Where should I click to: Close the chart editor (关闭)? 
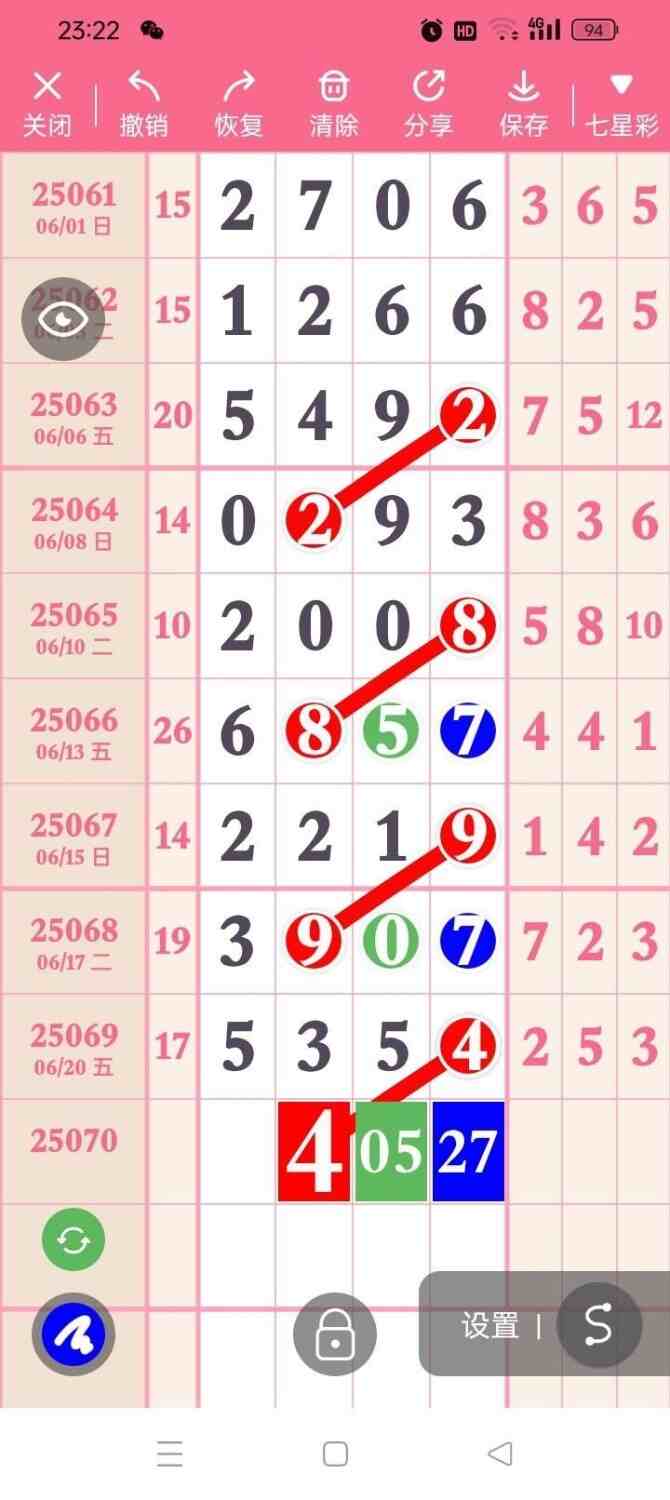point(47,103)
